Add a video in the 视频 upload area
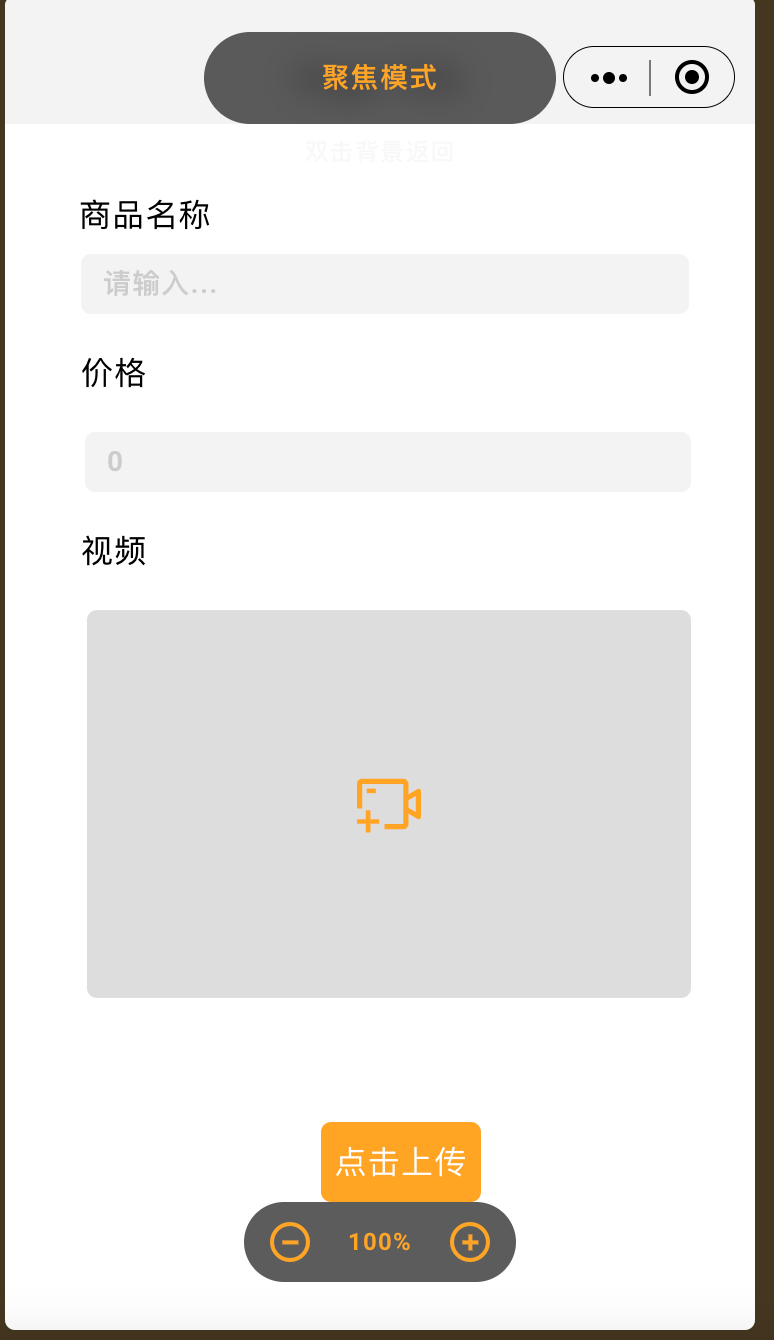 coord(388,804)
